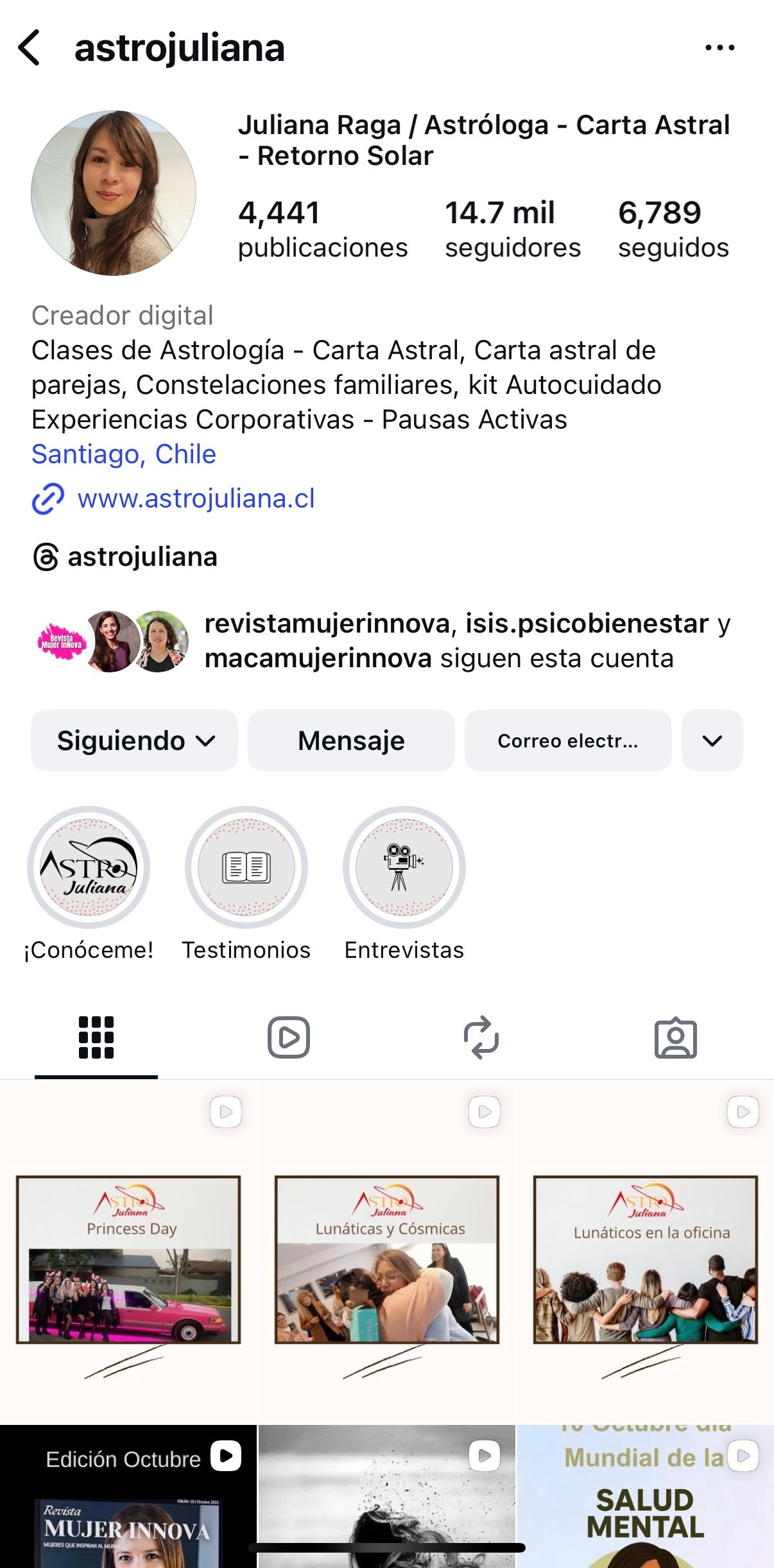Visit www.astrojuliana.cl website link
This screenshot has height=1568, width=774.
click(x=196, y=499)
